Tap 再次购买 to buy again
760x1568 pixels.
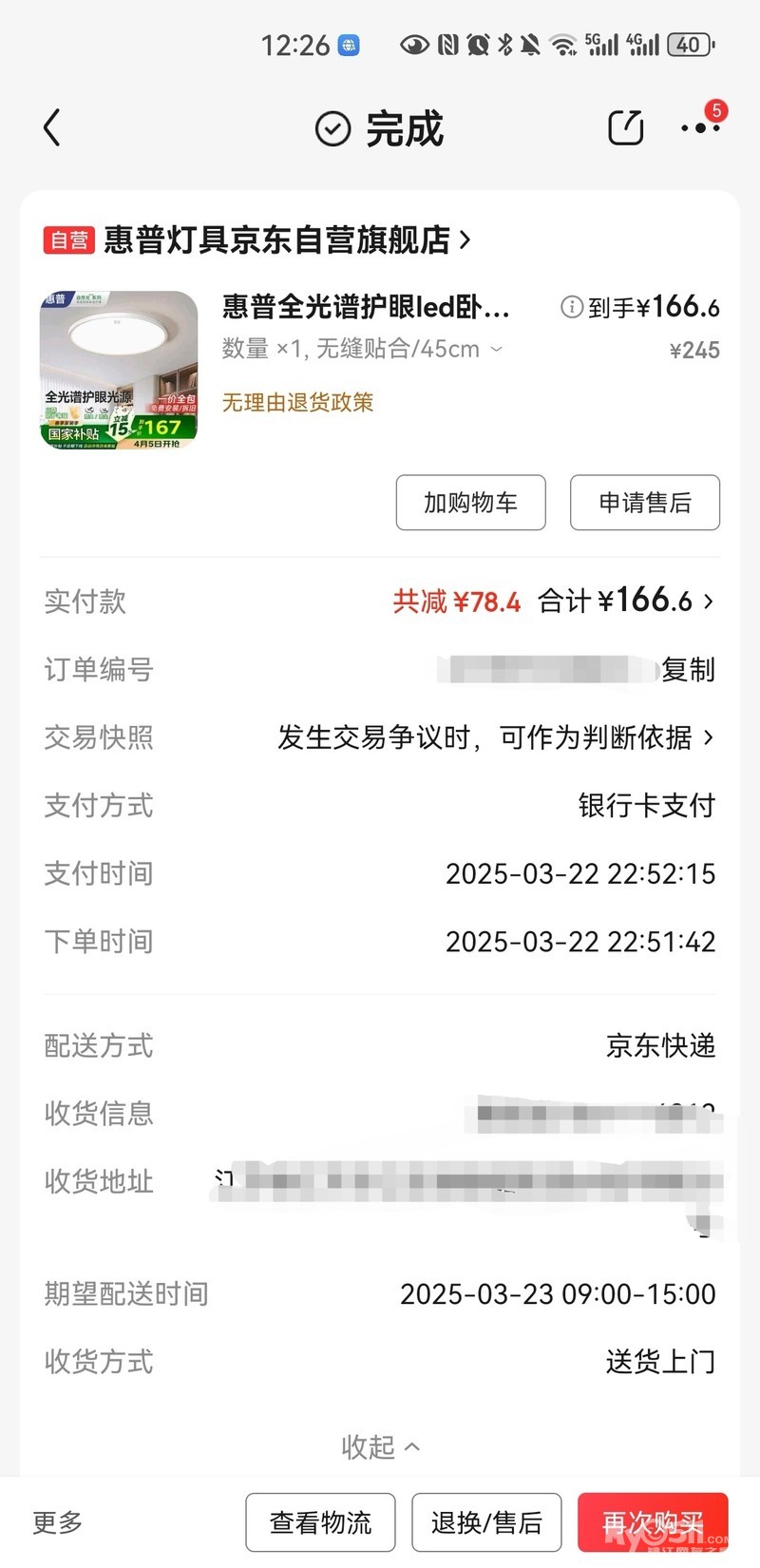(x=653, y=1522)
